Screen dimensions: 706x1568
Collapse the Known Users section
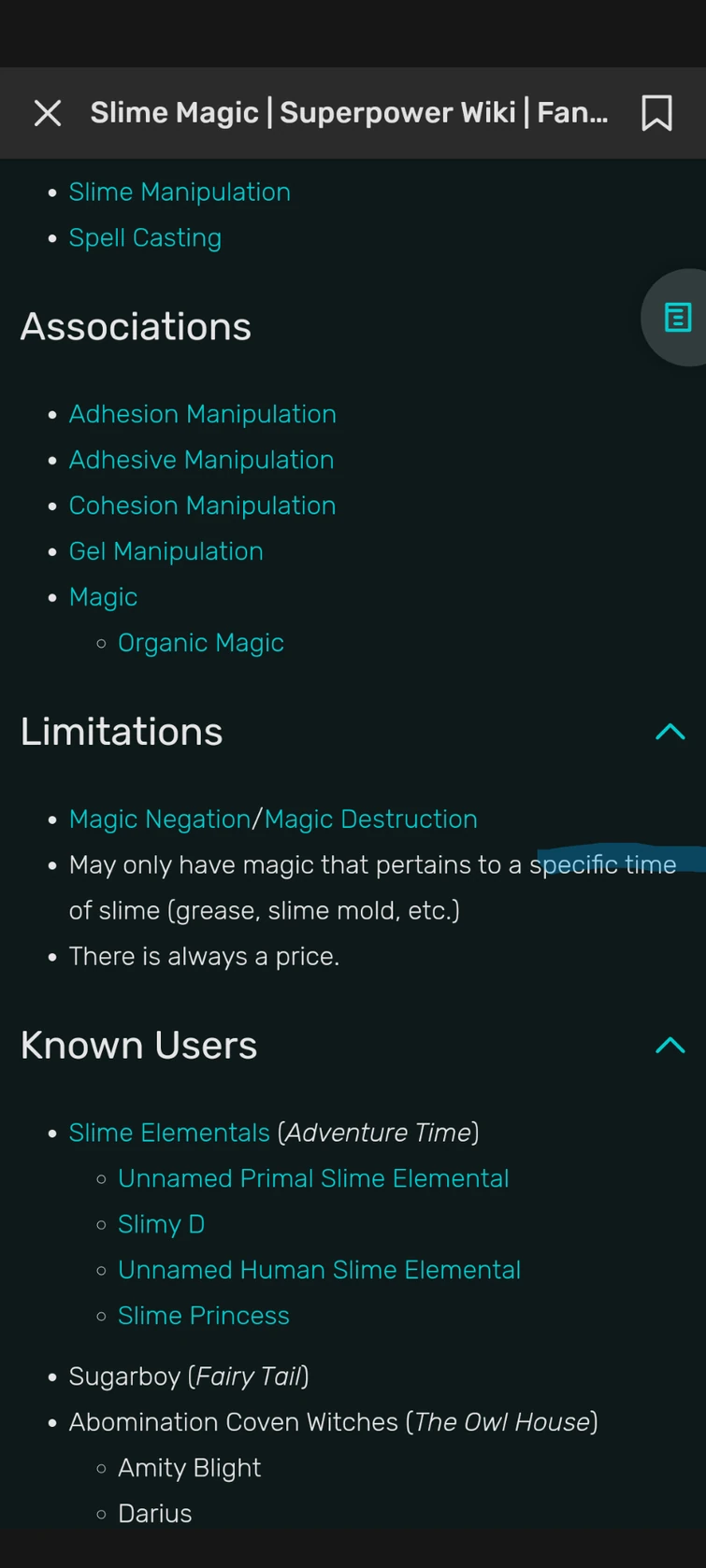(x=670, y=1046)
